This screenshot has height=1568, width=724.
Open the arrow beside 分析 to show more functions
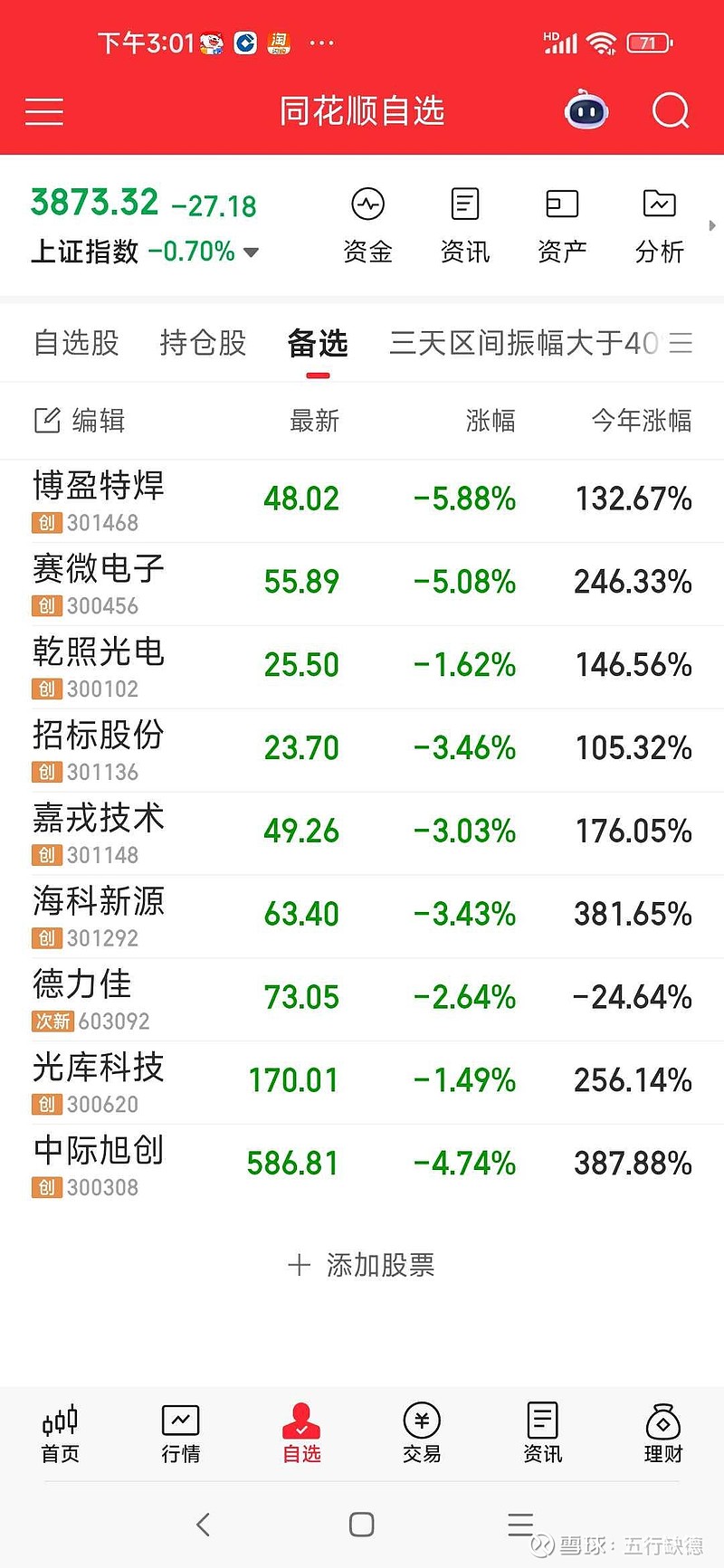712,225
